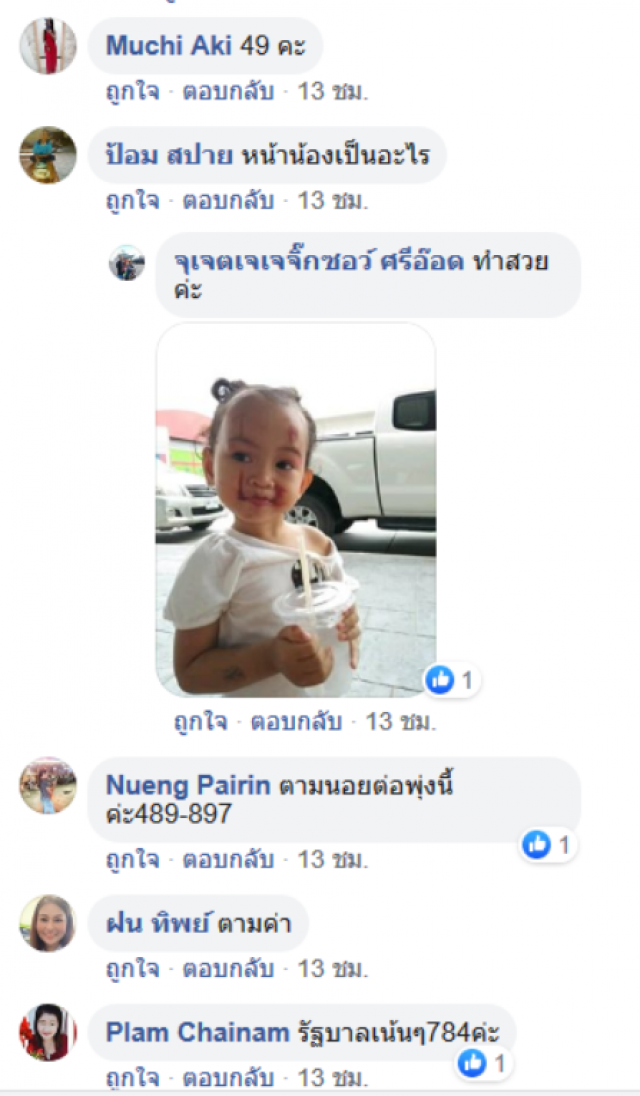Viewport: 640px width, 1096px height.
Task: View reactions on the photo reply
Action: tap(451, 681)
